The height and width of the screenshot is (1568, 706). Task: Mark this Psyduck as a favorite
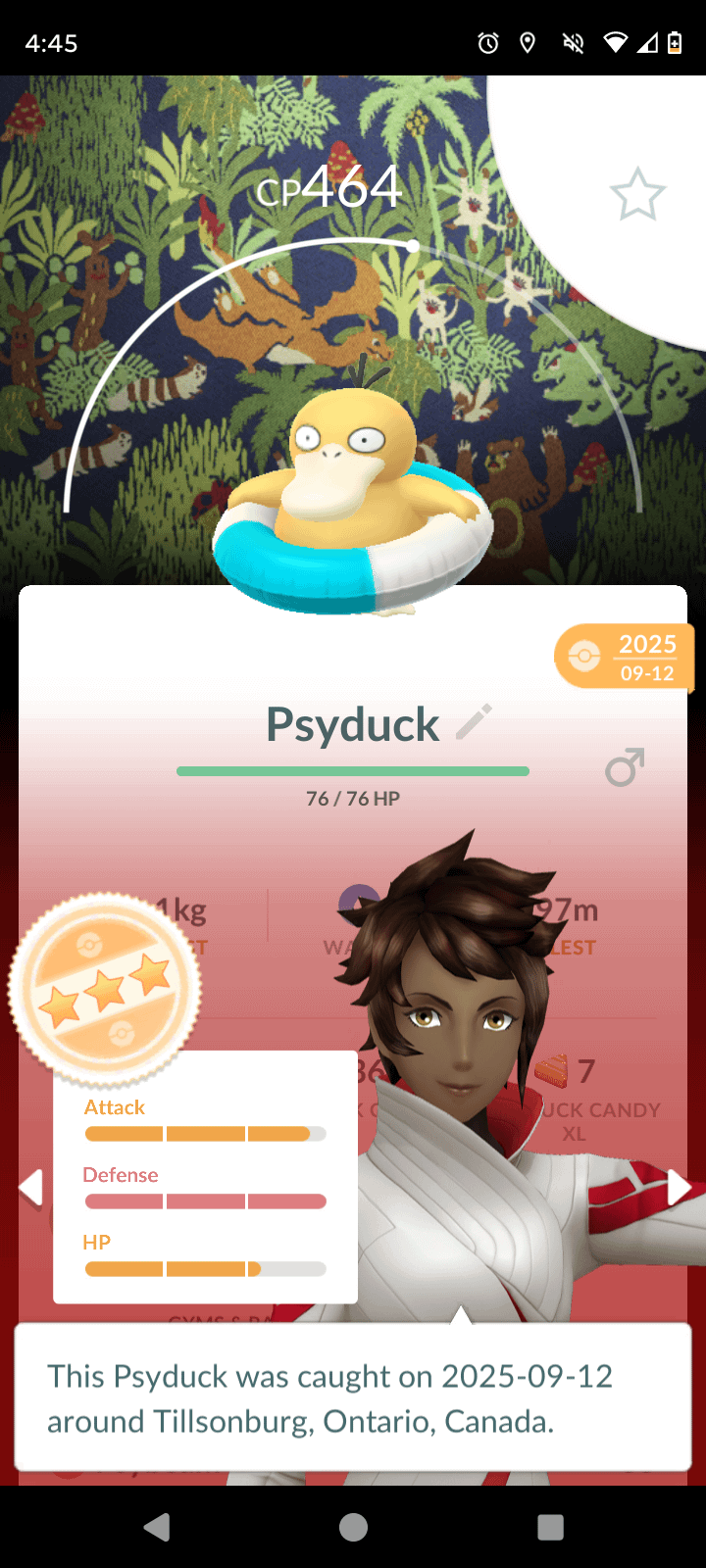(x=637, y=194)
